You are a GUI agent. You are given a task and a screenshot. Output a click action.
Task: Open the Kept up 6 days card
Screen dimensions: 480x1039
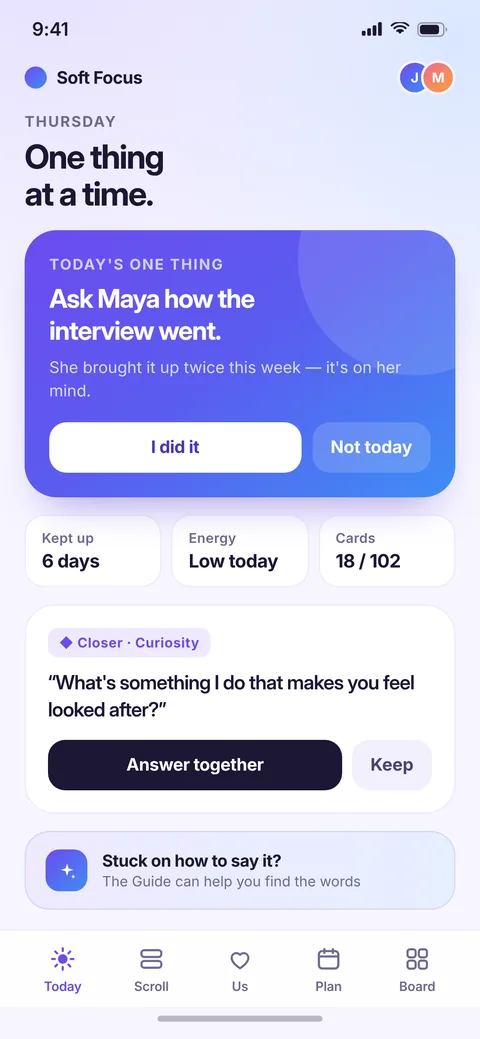coord(93,551)
